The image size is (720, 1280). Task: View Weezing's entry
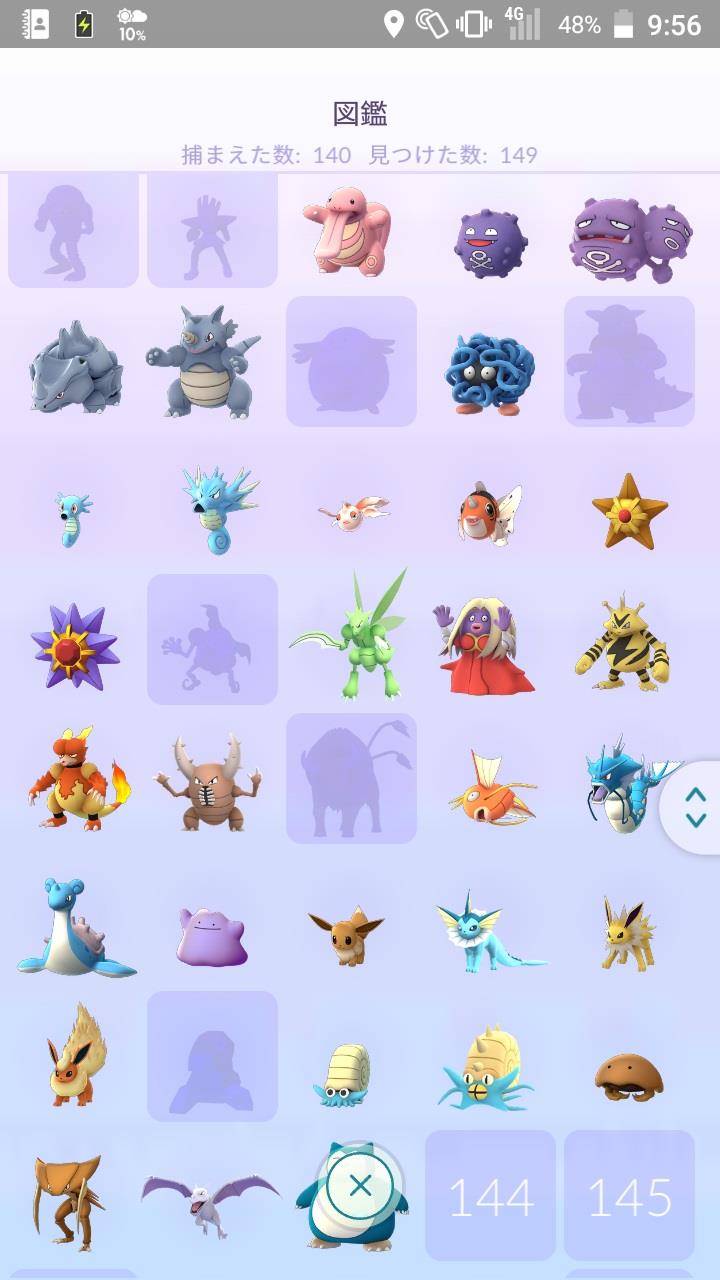click(x=628, y=238)
